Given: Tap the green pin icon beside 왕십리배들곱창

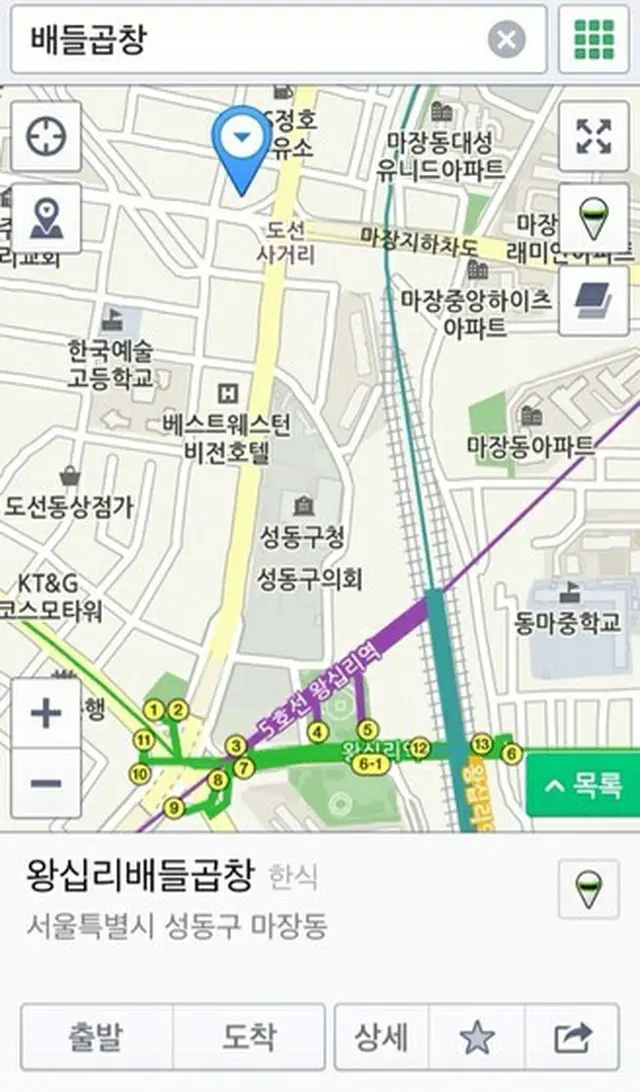Looking at the screenshot, I should coord(588,889).
